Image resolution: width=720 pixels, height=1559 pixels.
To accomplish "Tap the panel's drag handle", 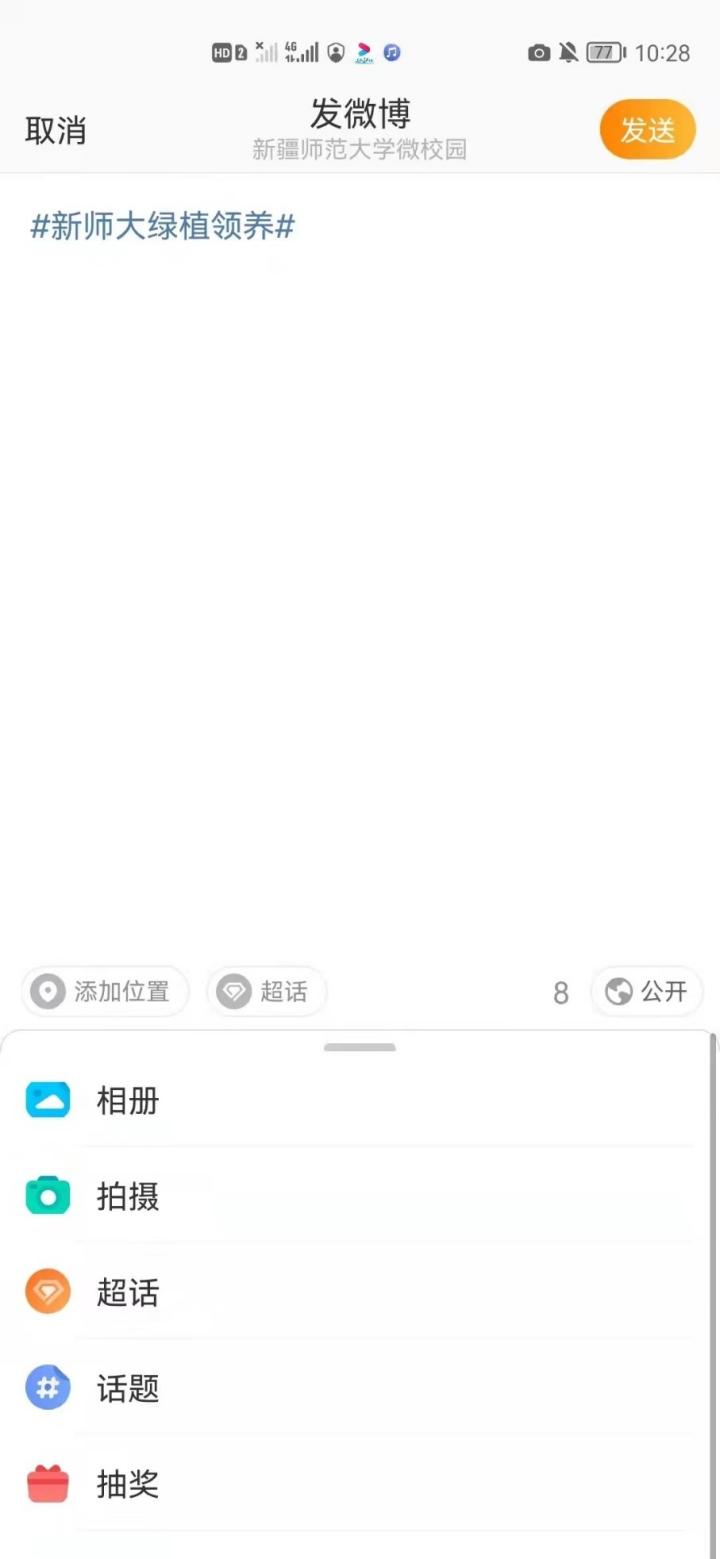I will click(x=360, y=1047).
